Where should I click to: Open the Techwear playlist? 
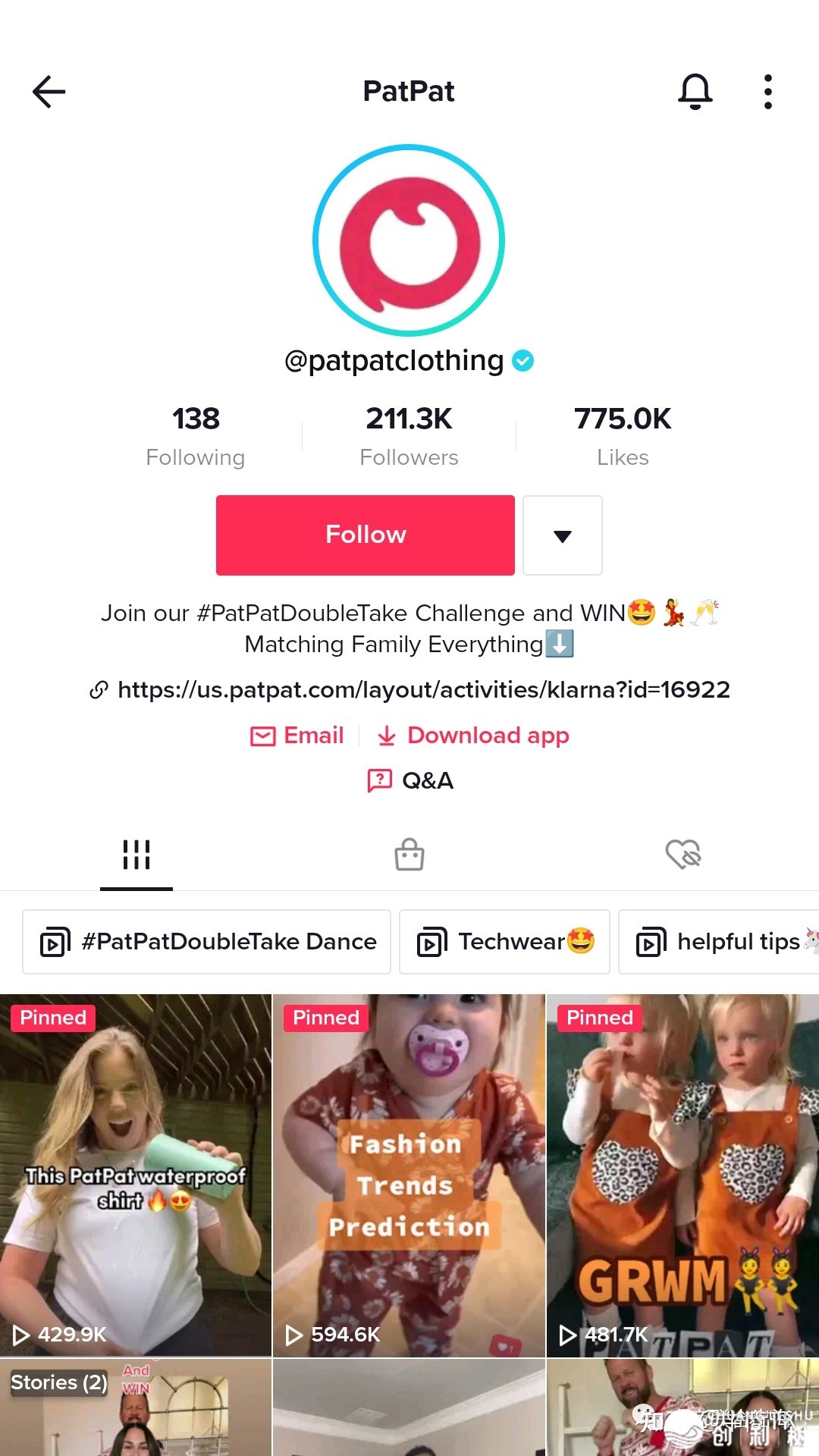[x=504, y=942]
